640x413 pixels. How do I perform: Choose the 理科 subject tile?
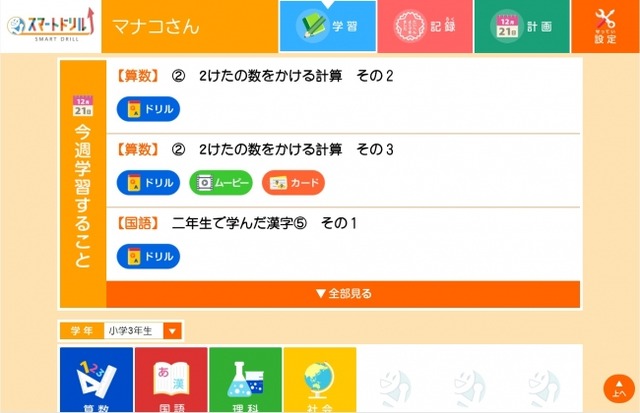[245, 380]
